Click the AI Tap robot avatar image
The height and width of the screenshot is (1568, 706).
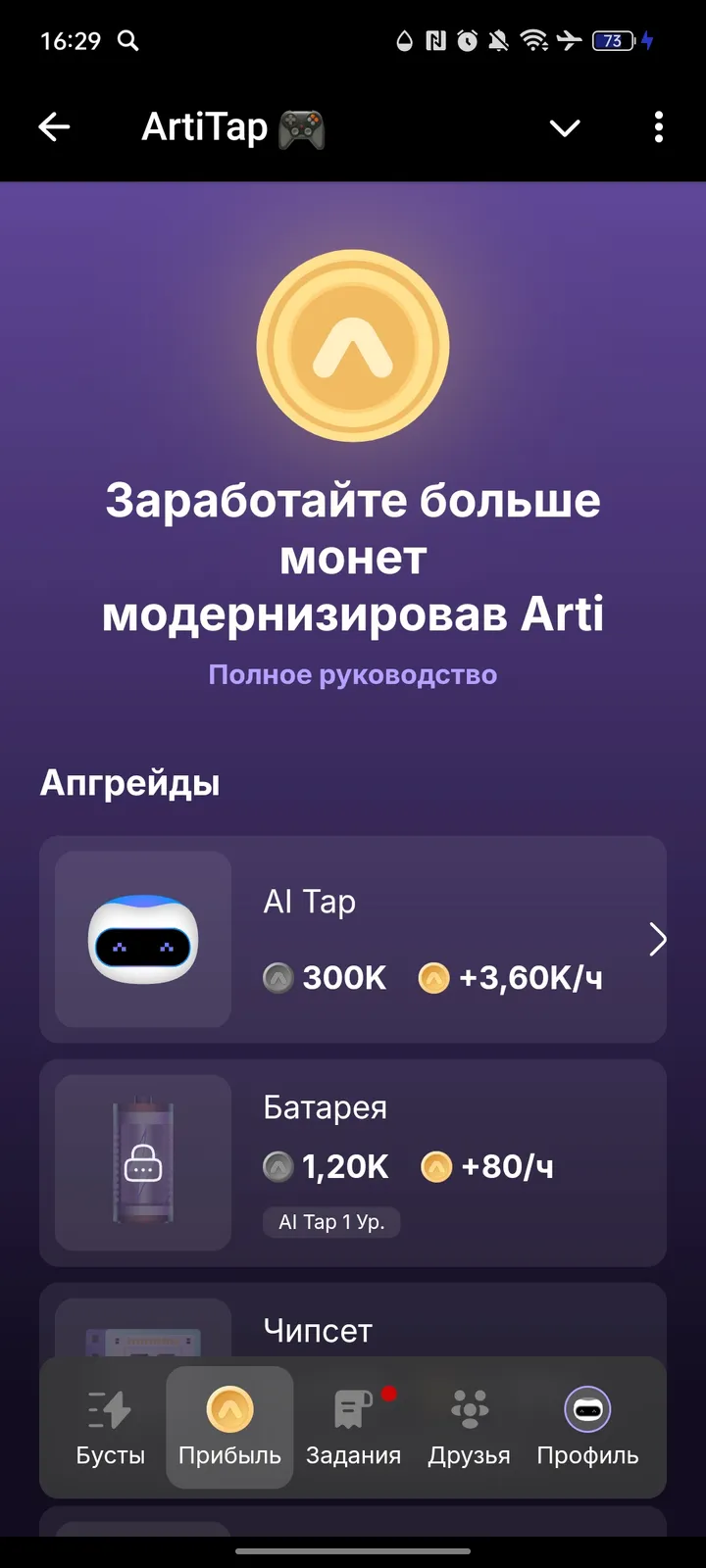point(141,938)
